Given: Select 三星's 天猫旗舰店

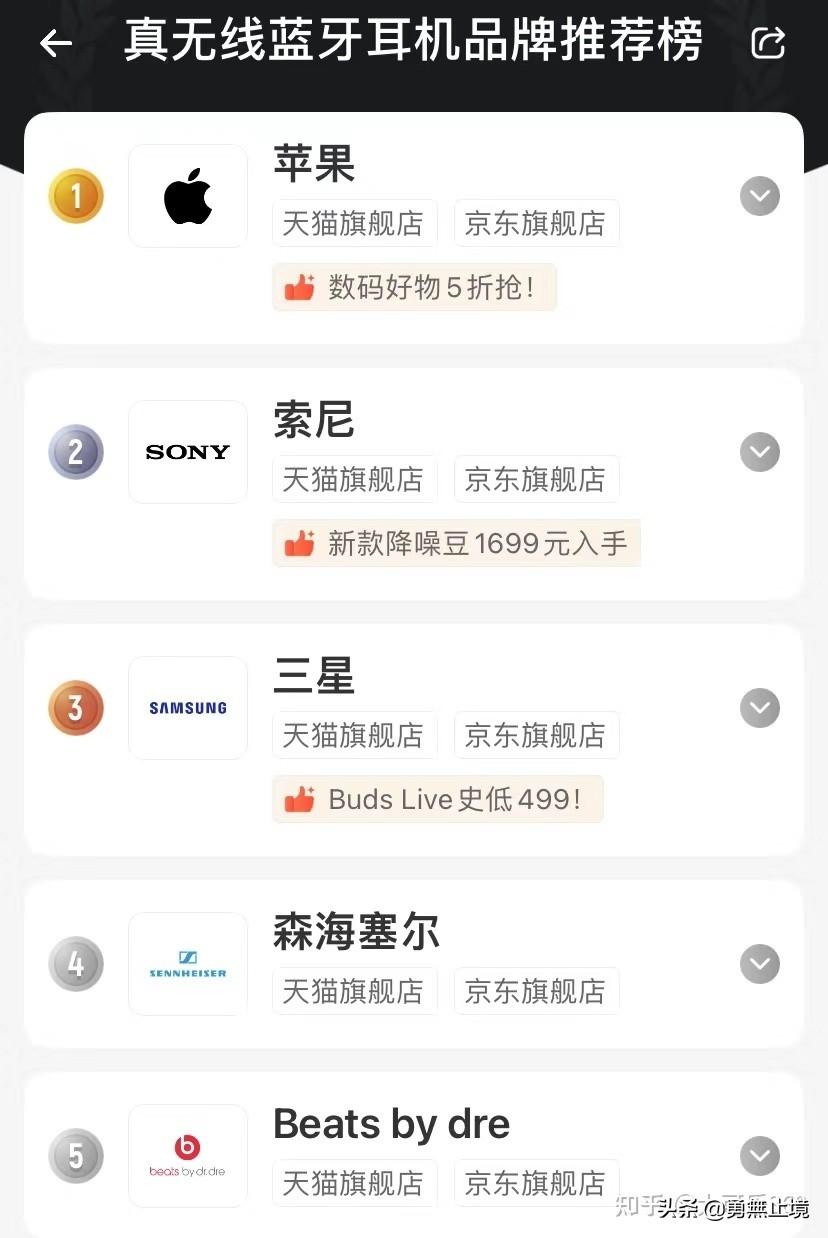Looking at the screenshot, I should 354,735.
